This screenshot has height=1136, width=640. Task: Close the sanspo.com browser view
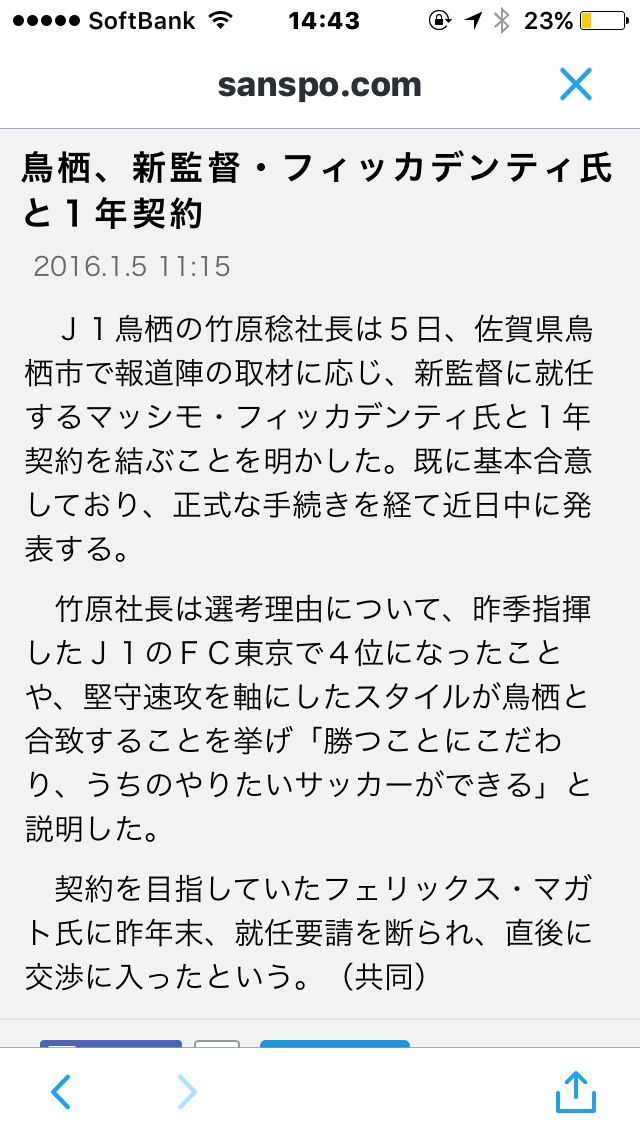tap(575, 84)
